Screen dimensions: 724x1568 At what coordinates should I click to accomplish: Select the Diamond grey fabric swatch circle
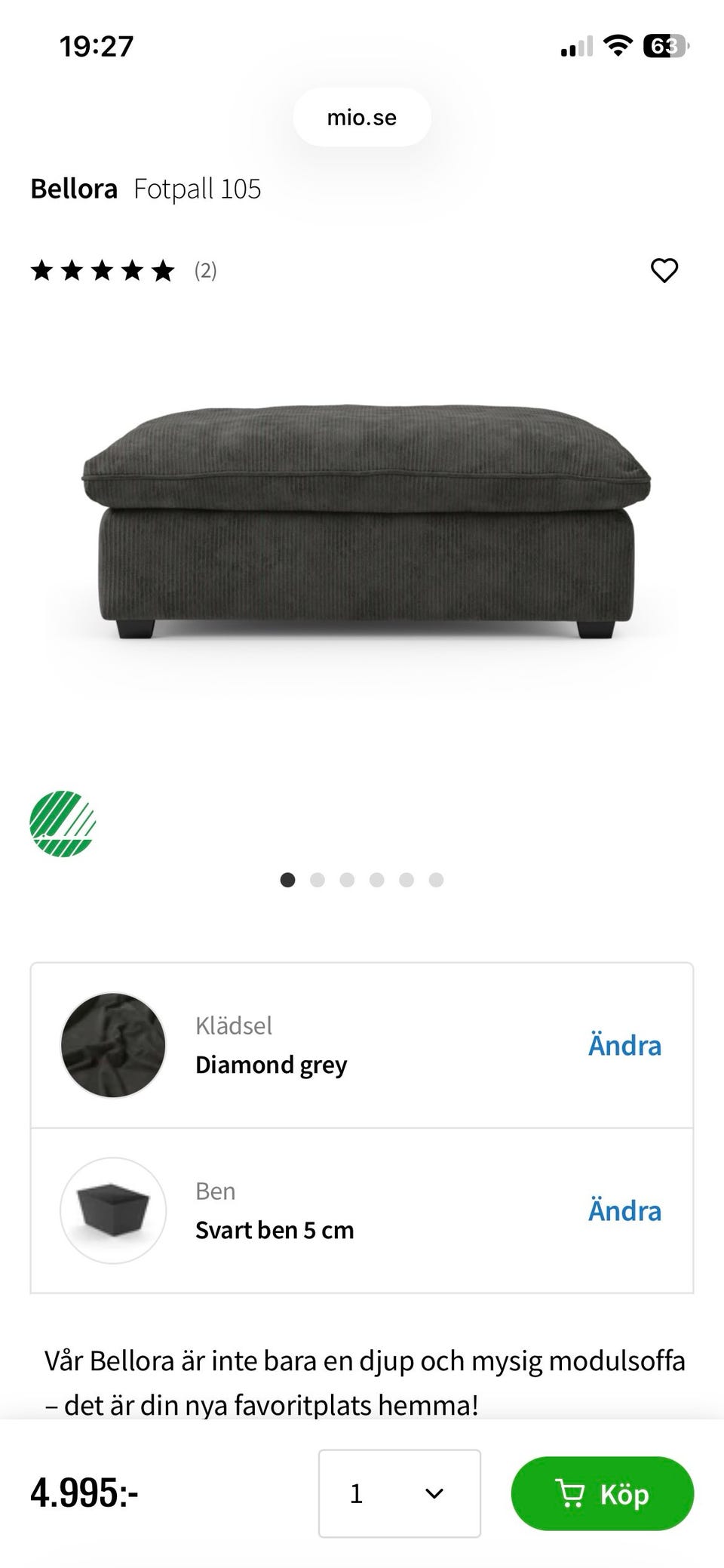(x=112, y=1045)
